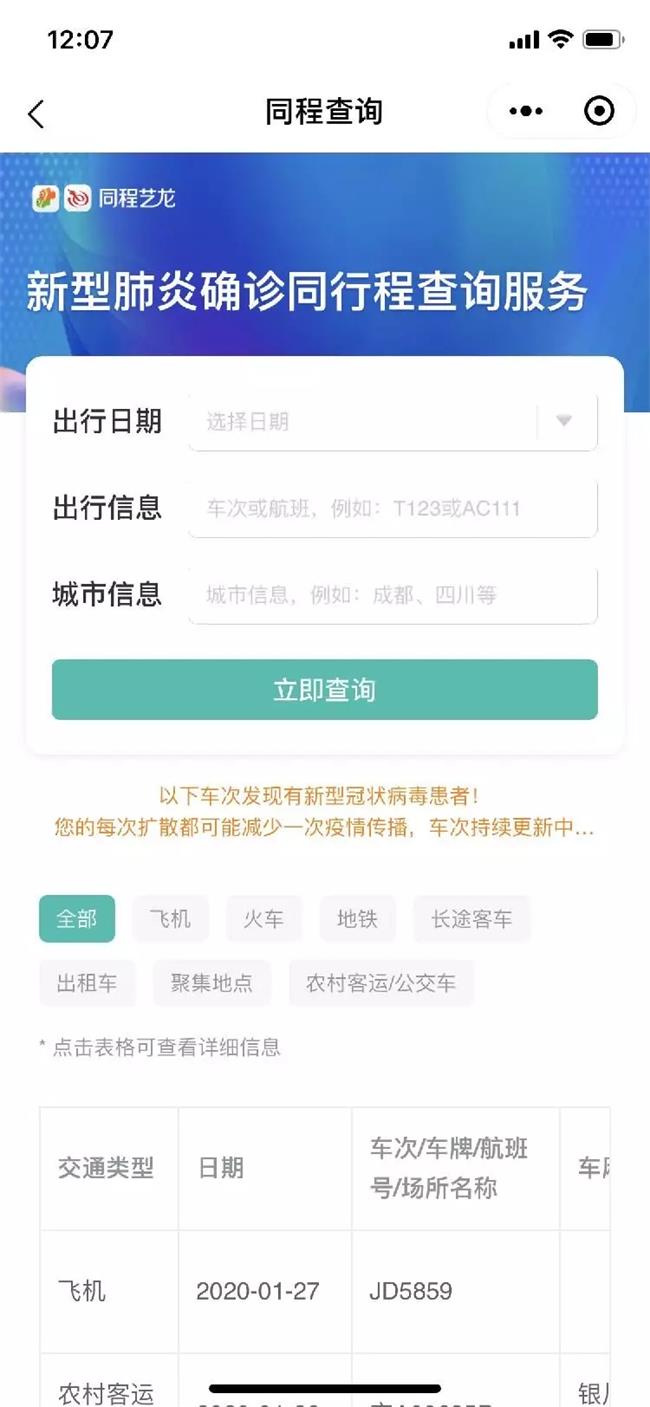Image resolution: width=650 pixels, height=1407 pixels.
Task: Choose the 长途客车 category
Action: (471, 919)
